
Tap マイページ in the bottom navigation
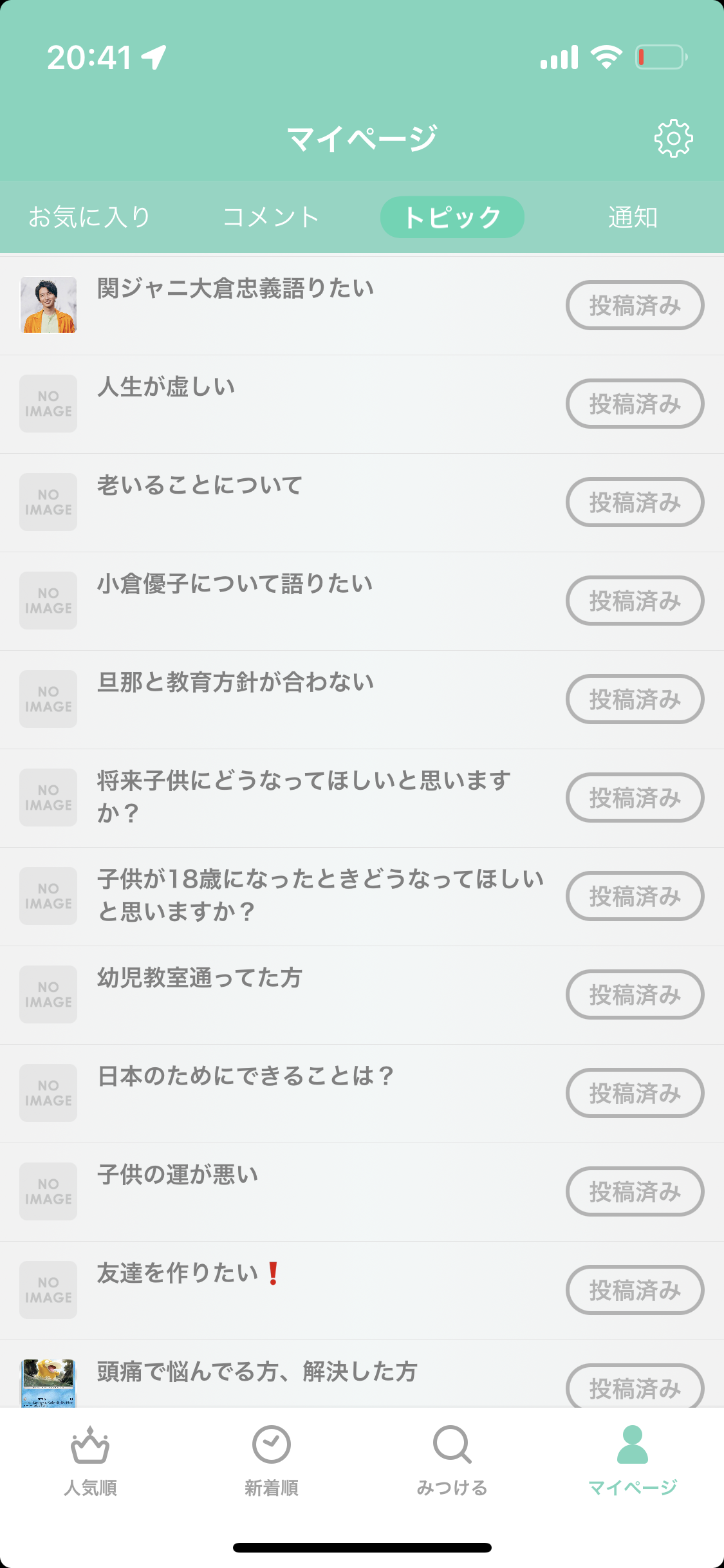[x=633, y=1461]
